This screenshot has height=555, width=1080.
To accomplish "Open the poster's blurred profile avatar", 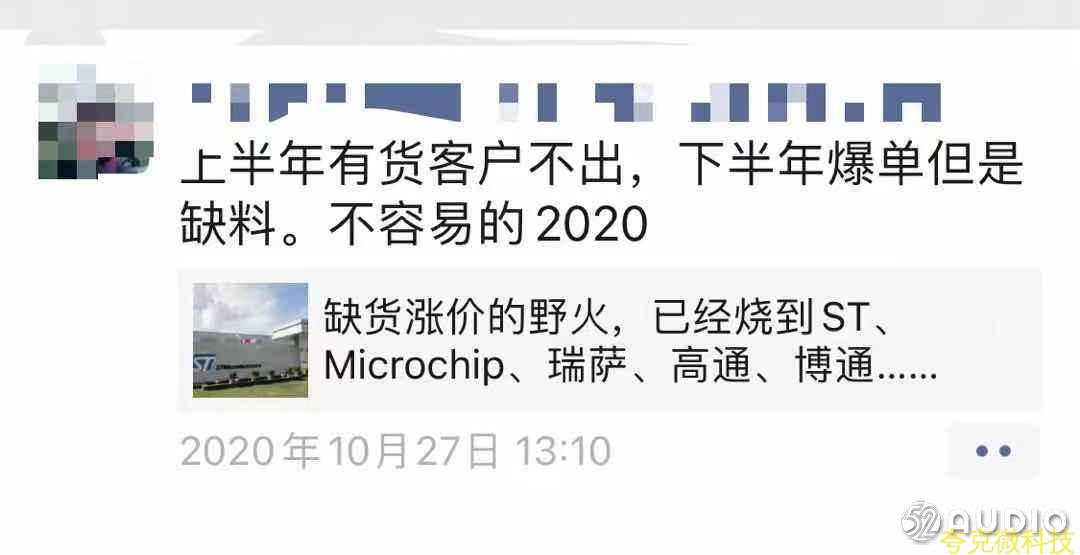I will pos(95,122).
